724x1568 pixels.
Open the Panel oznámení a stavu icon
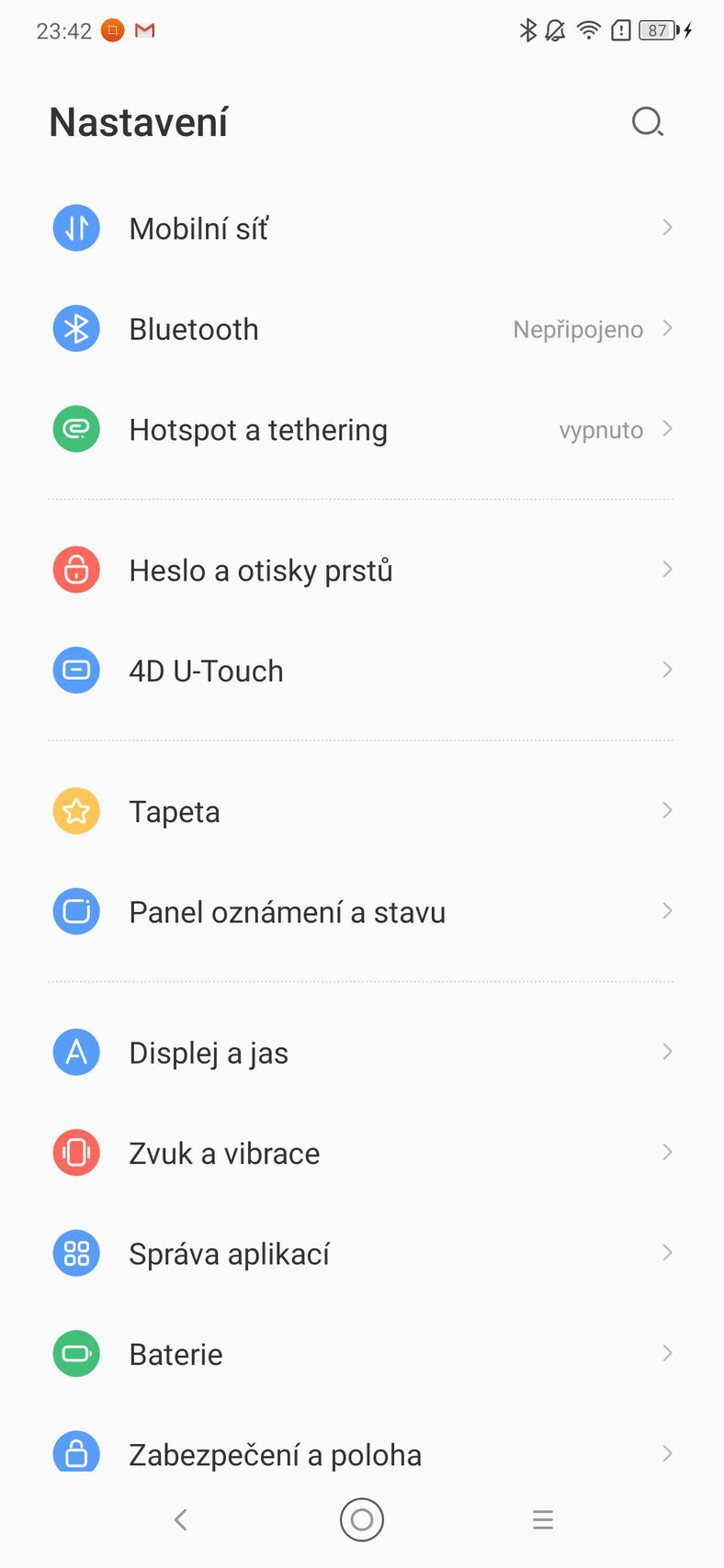(76, 911)
